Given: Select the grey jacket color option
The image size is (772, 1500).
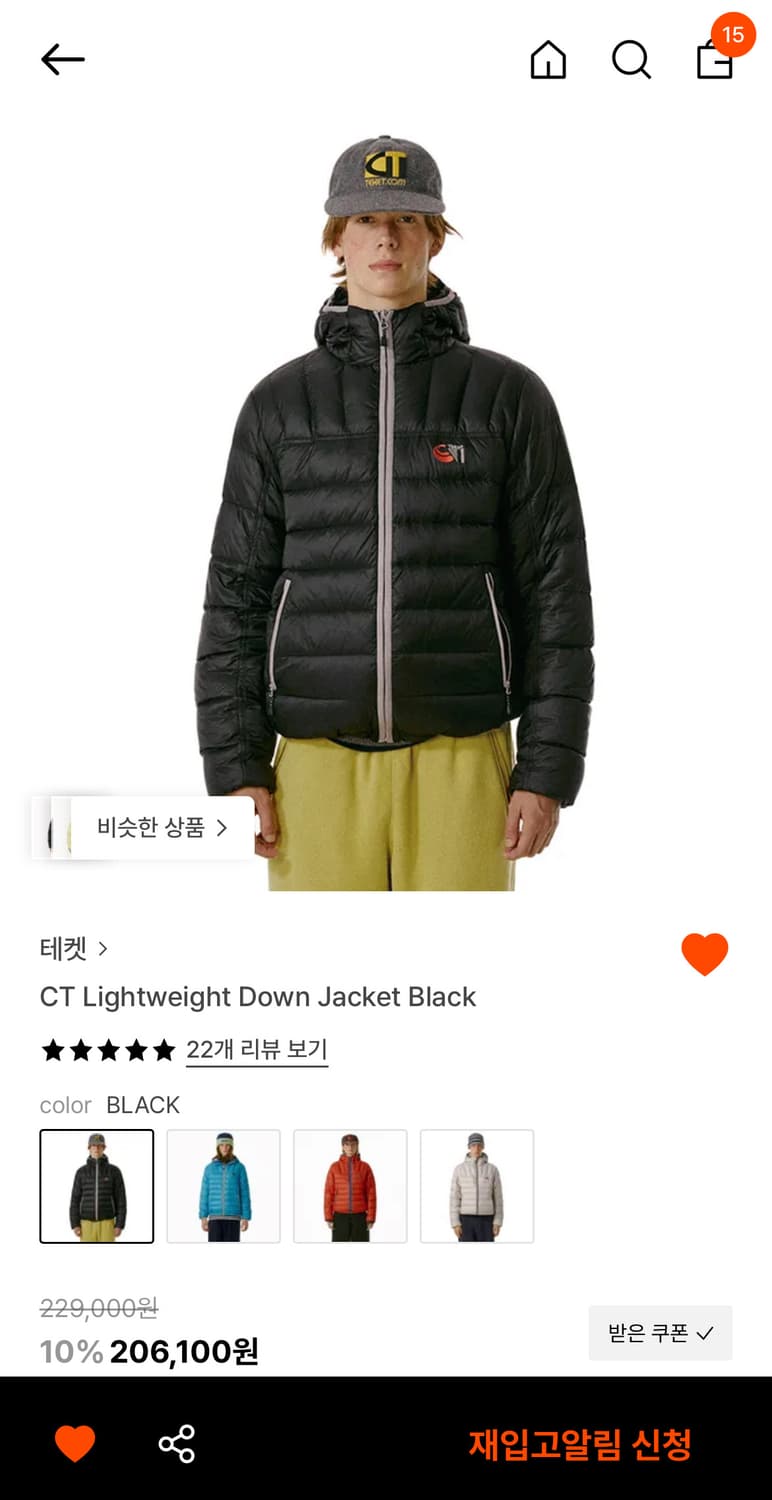Looking at the screenshot, I should (477, 1186).
